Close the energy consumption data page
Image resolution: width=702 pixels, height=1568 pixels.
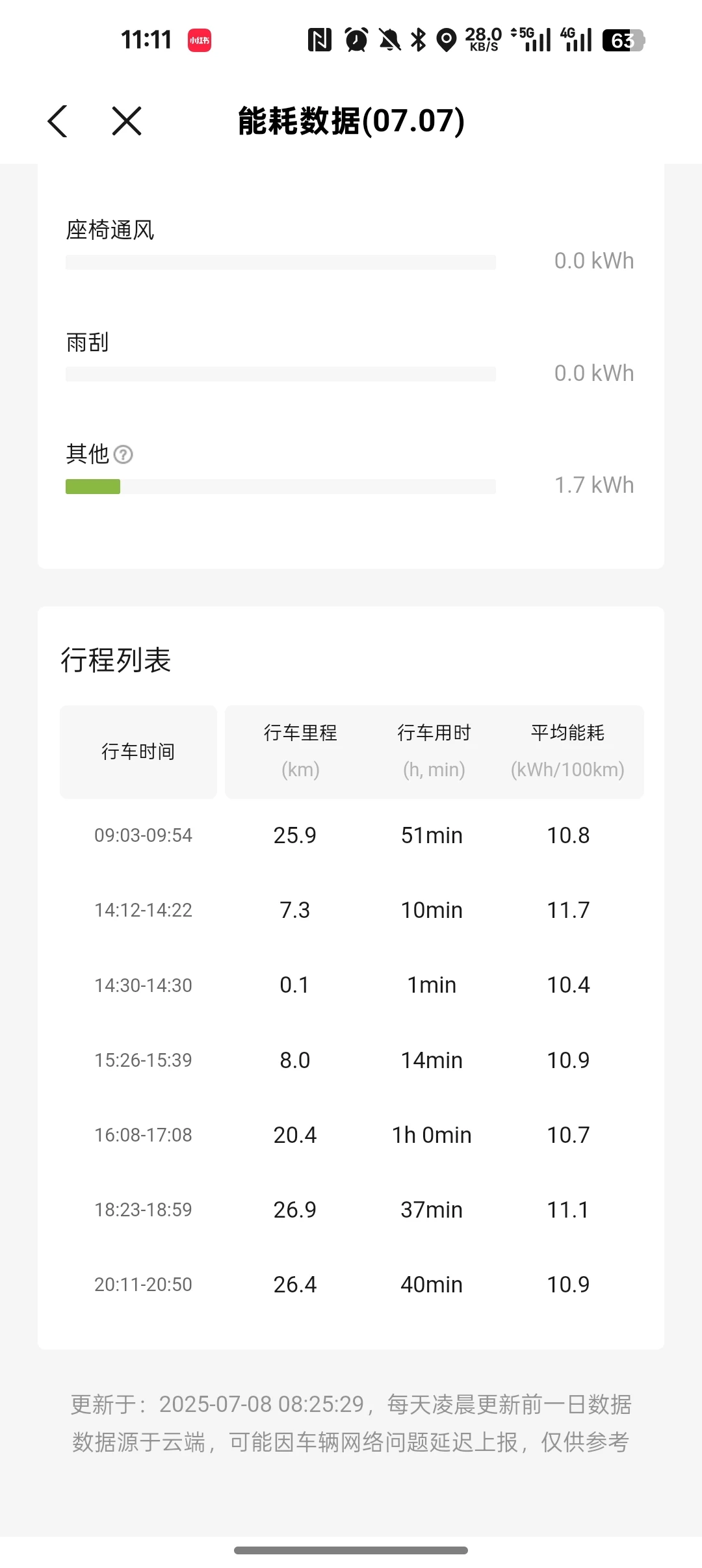click(x=126, y=122)
